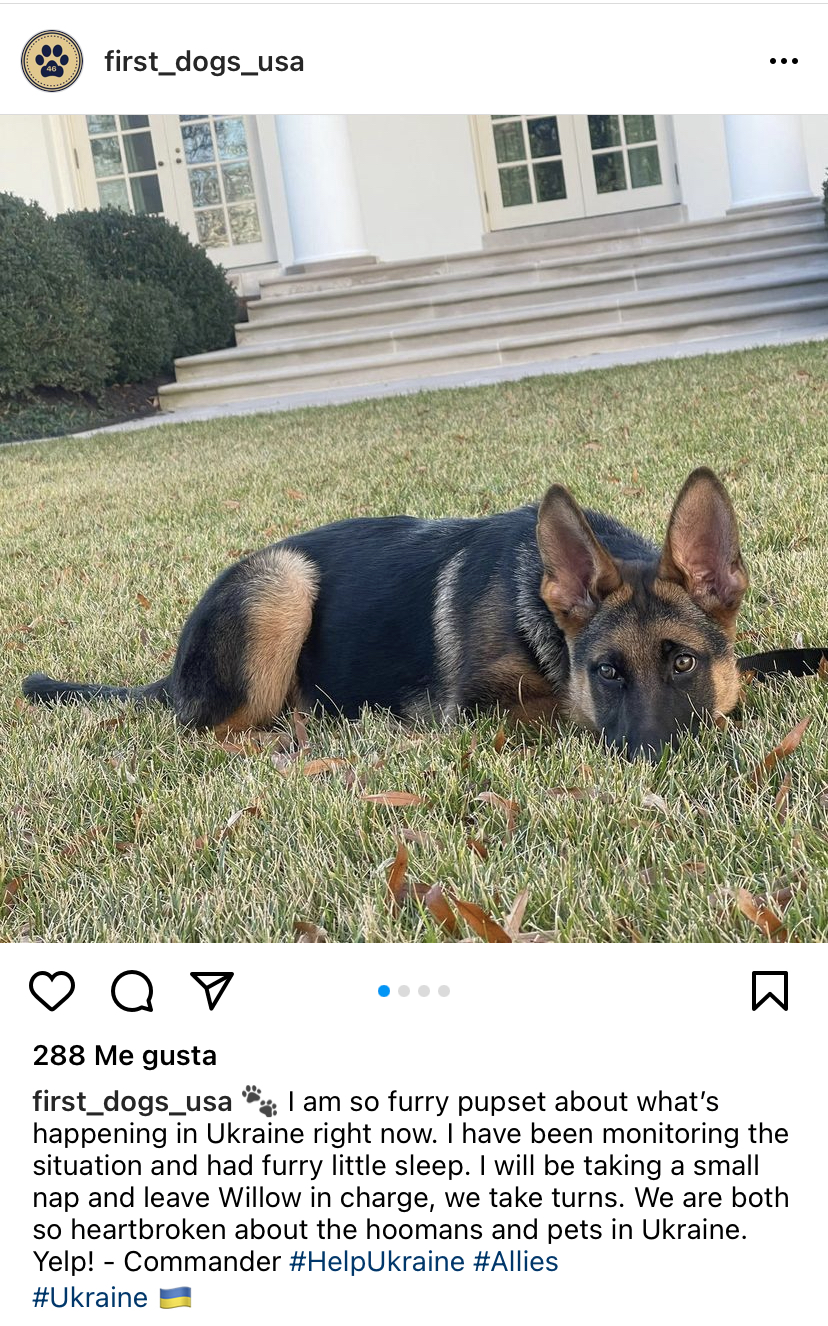View the 288 Me gusta likes list
The height and width of the screenshot is (1326, 828).
tap(125, 1055)
